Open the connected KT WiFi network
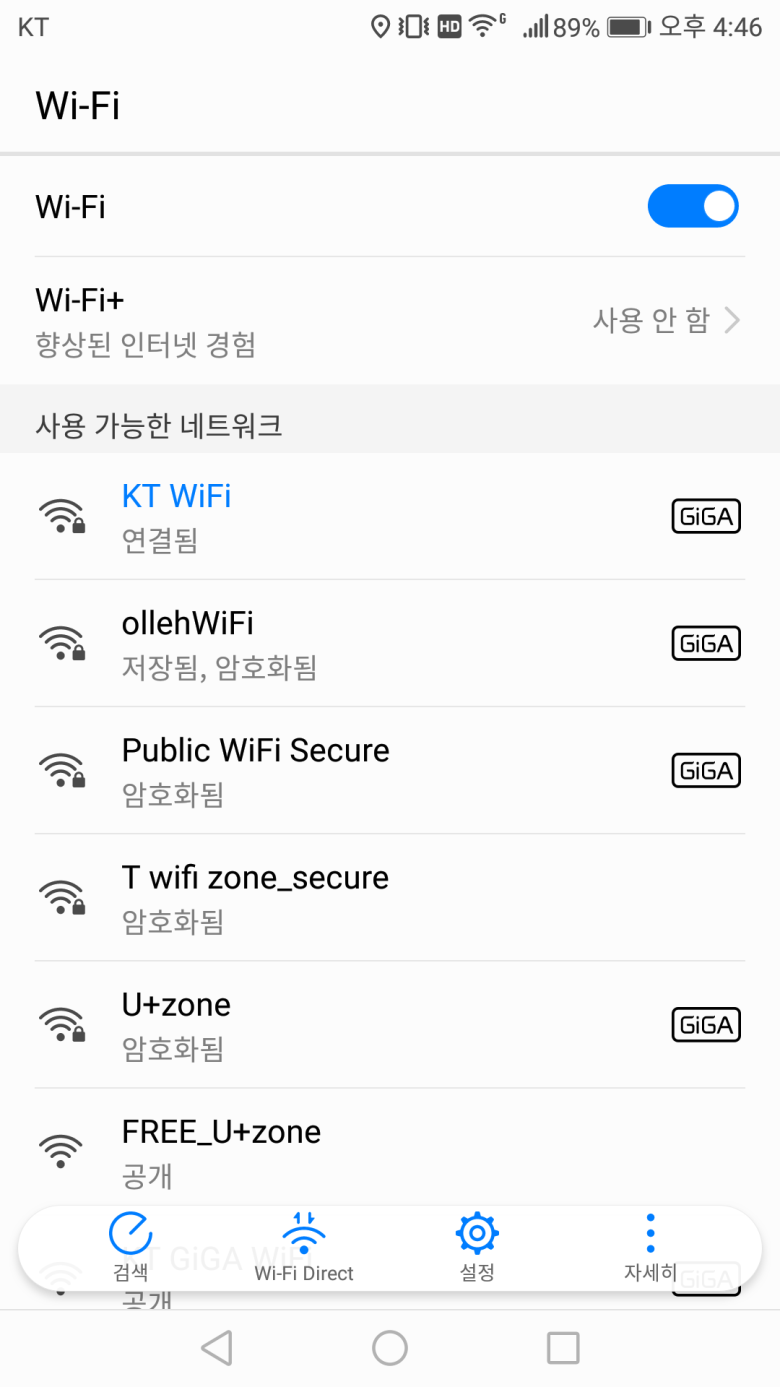 (390, 516)
